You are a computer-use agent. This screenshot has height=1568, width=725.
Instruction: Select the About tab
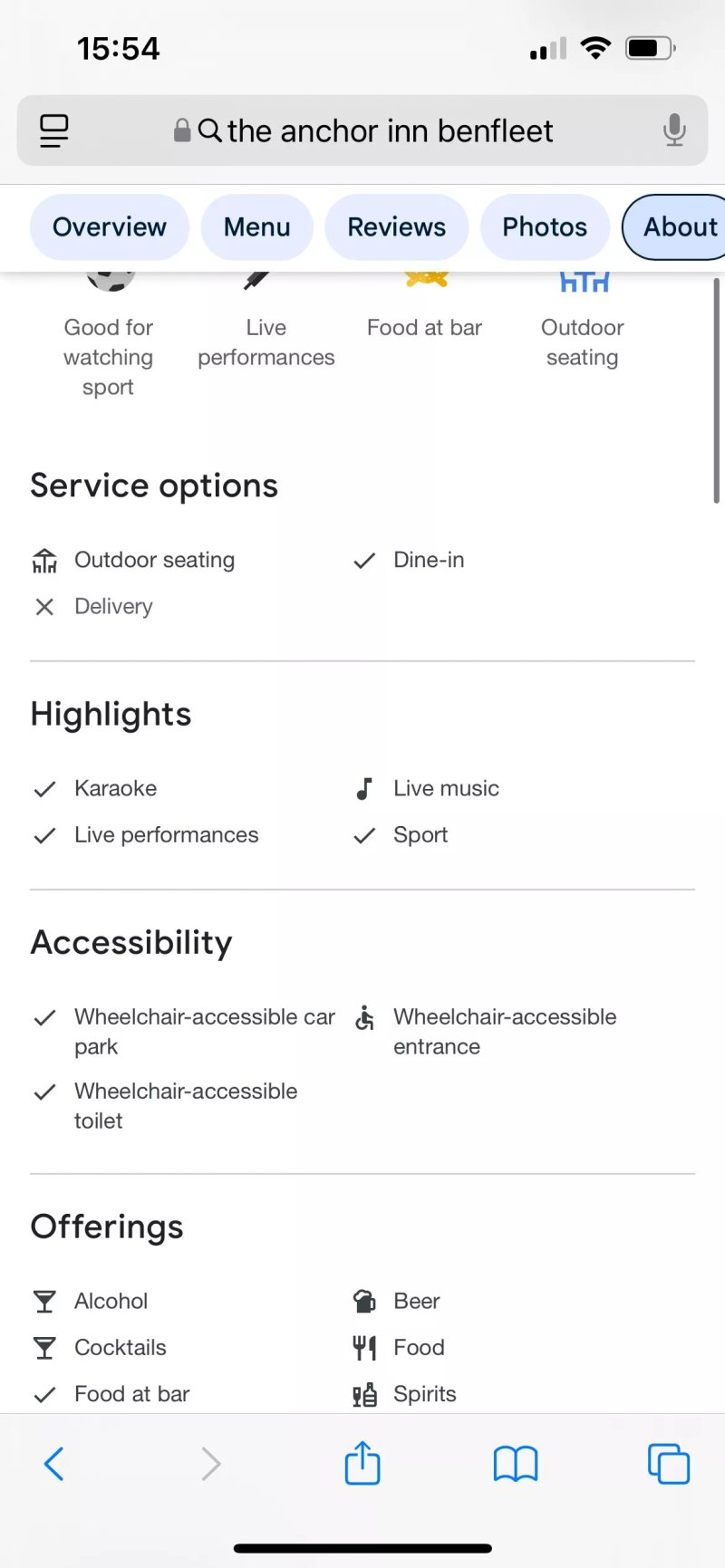click(675, 226)
